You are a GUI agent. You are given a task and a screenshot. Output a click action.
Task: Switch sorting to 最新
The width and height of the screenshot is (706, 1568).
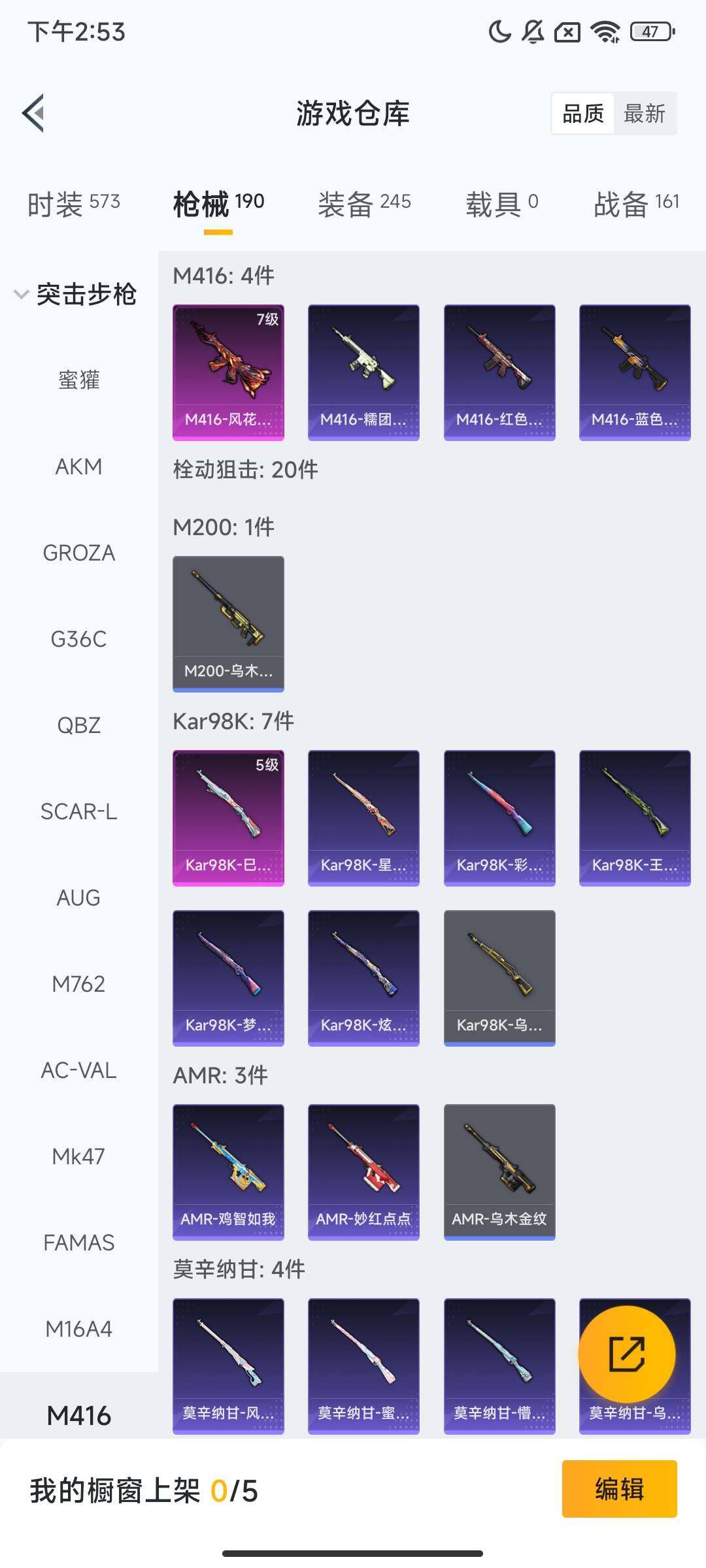(x=646, y=113)
